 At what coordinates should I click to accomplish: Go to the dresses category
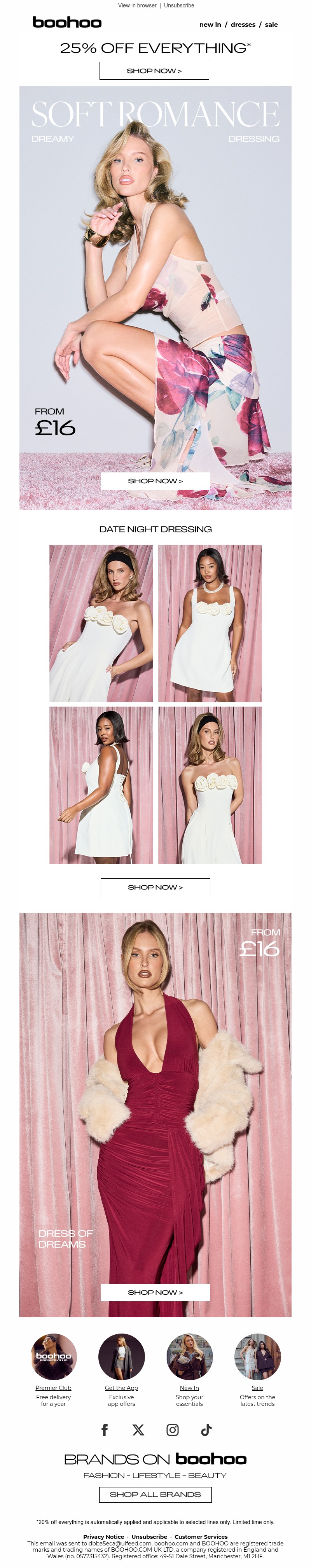[x=243, y=25]
